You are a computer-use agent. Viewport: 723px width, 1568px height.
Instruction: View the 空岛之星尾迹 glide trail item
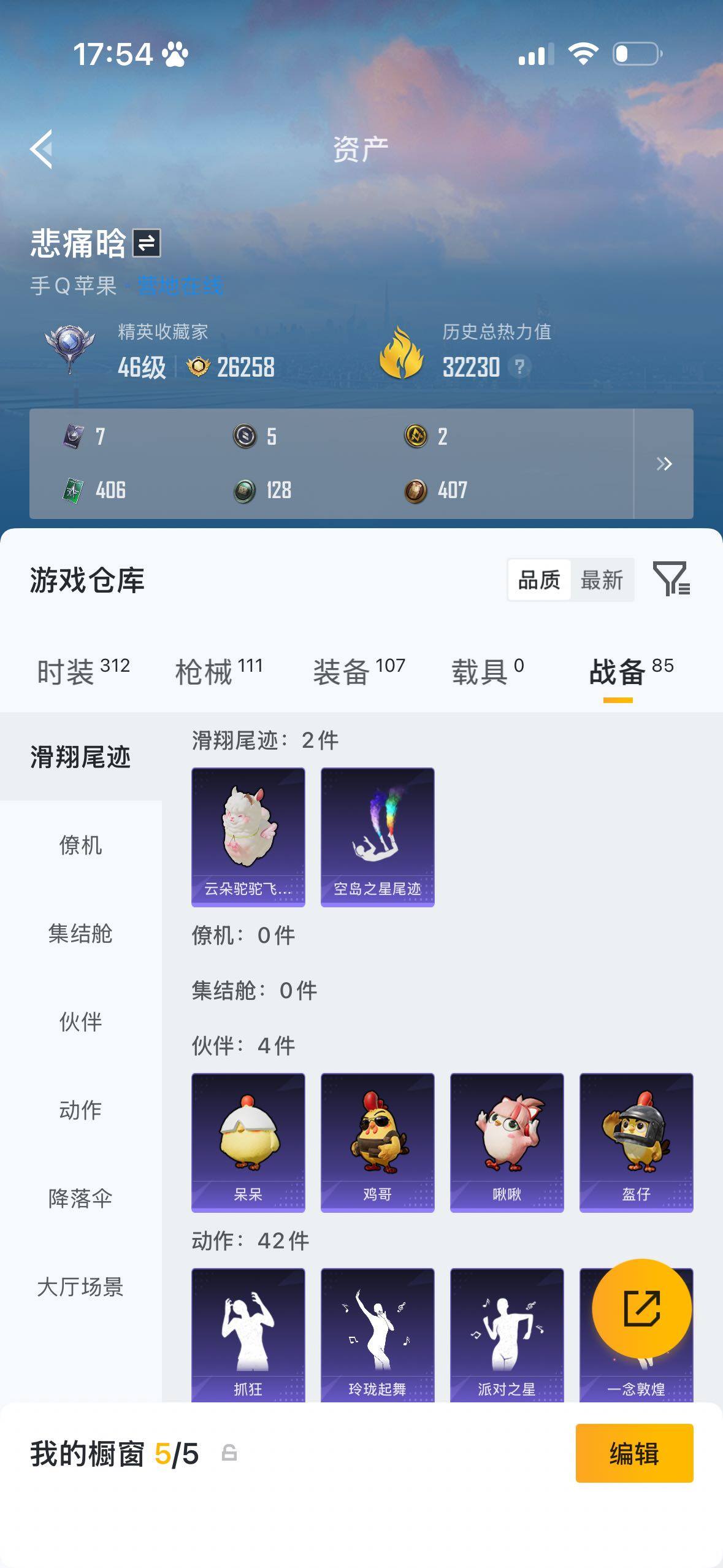(377, 838)
